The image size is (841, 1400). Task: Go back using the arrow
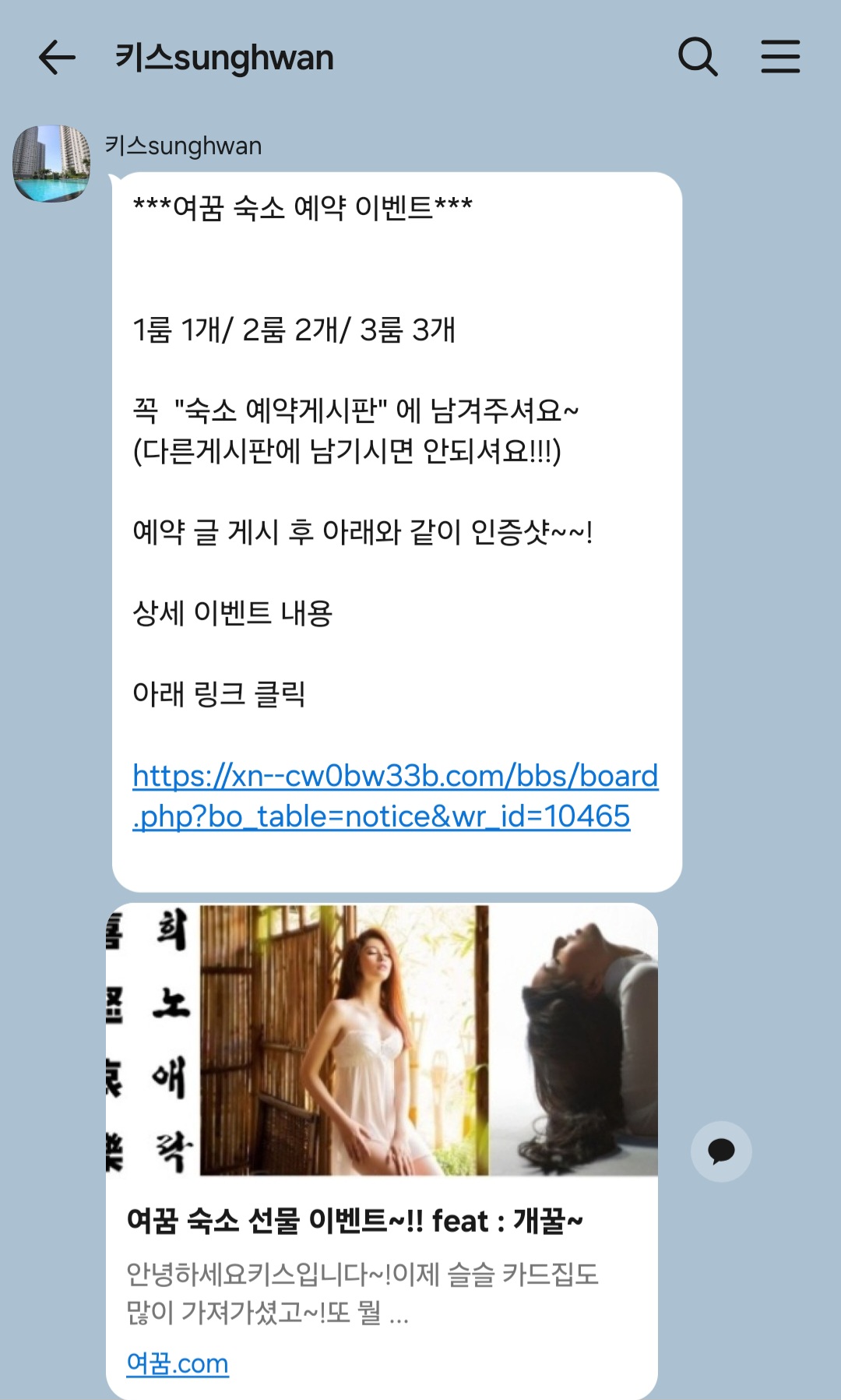(x=57, y=58)
